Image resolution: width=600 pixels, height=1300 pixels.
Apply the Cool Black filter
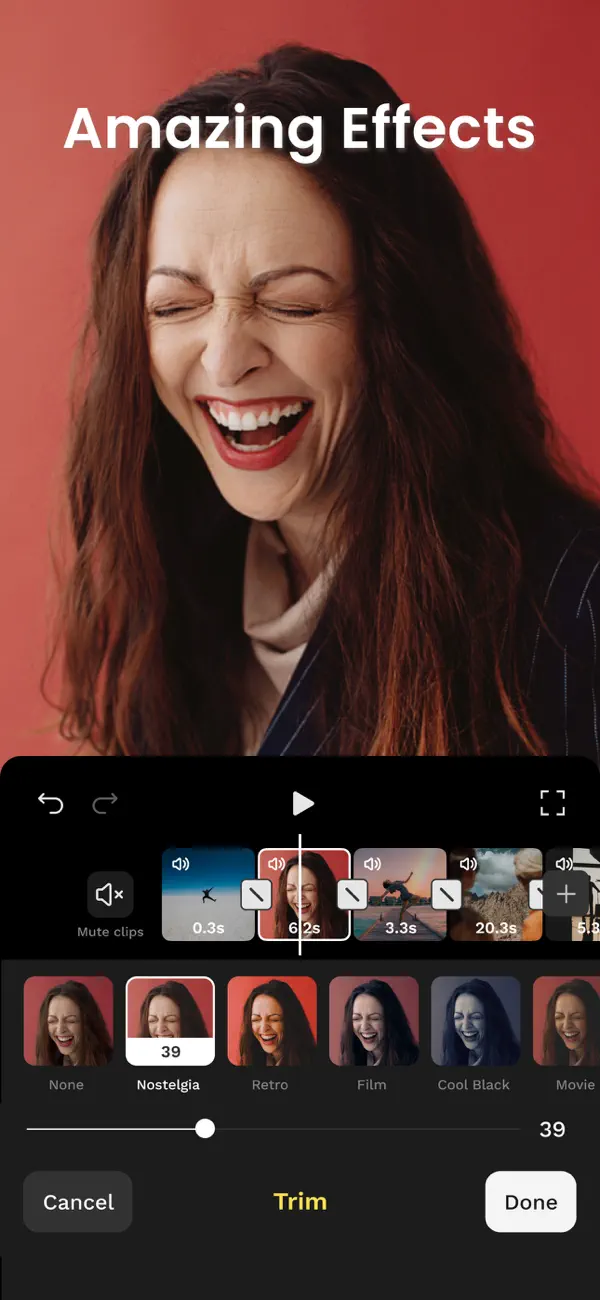pyautogui.click(x=475, y=1021)
